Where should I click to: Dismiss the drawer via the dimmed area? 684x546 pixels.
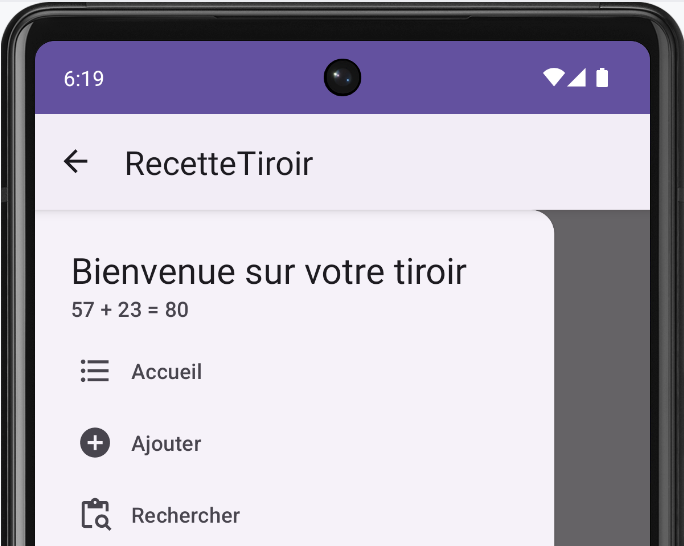click(x=602, y=378)
